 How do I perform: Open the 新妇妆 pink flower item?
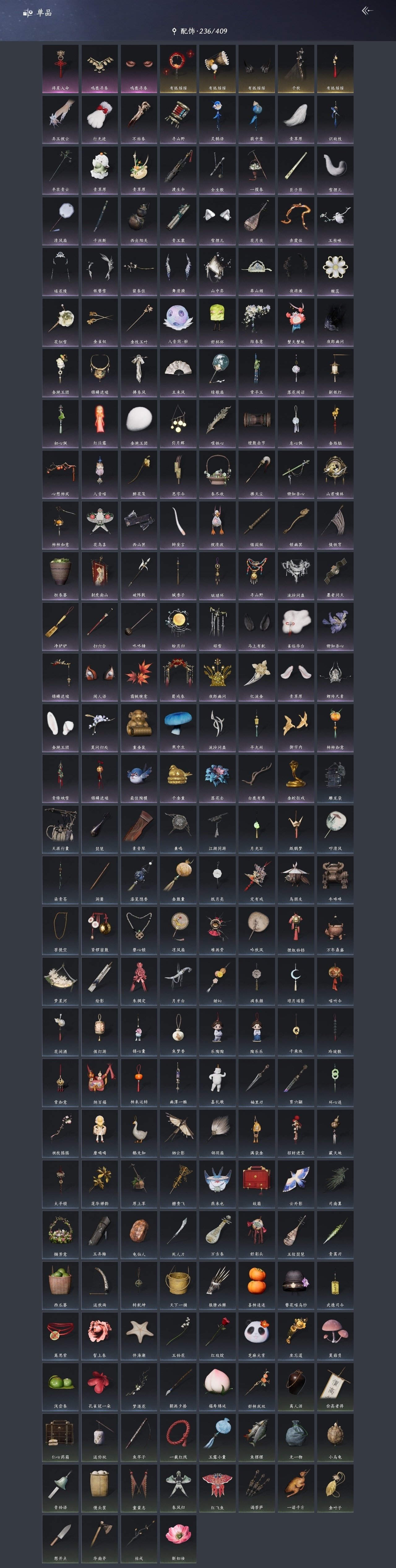(x=178, y=1538)
